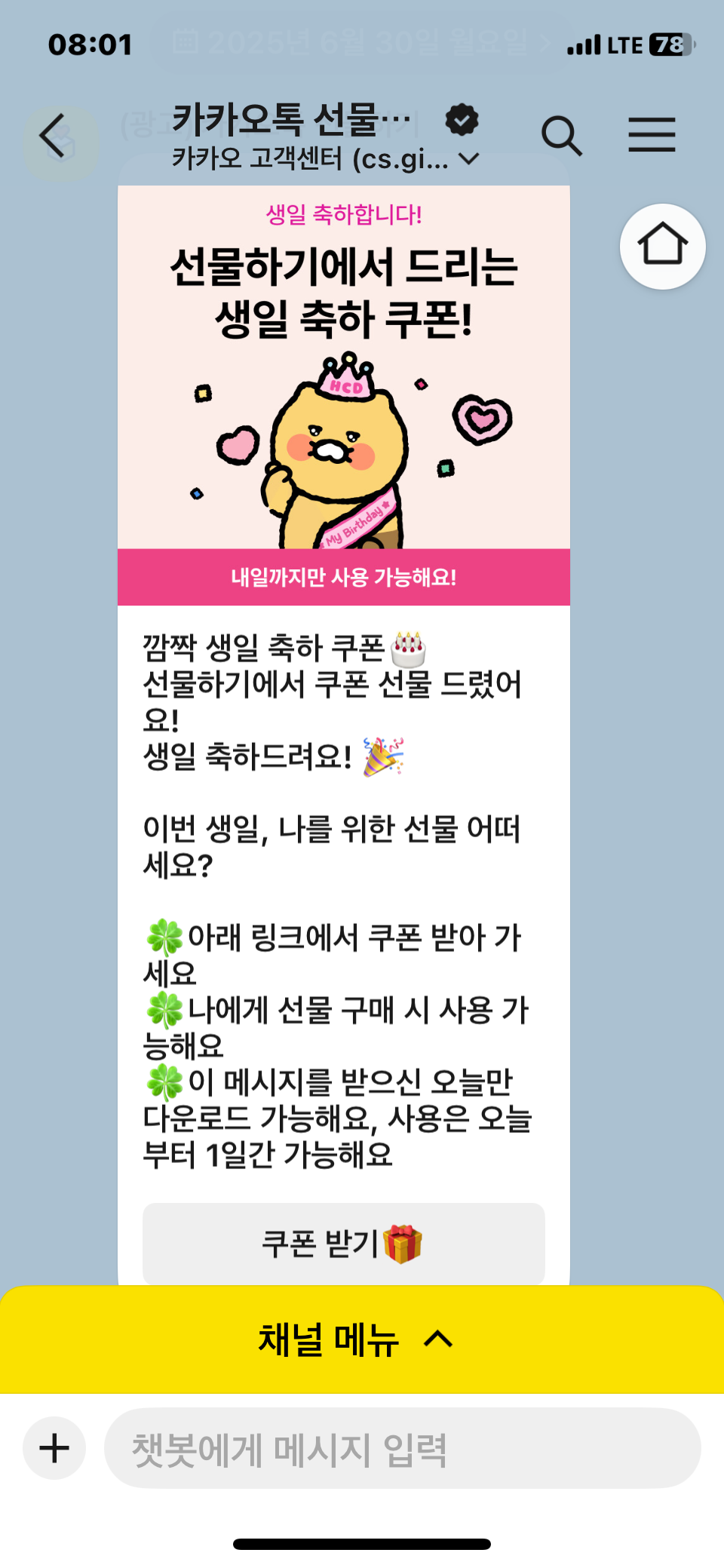Image resolution: width=724 pixels, height=1568 pixels.
Task: Open the channel home button
Action: [662, 246]
